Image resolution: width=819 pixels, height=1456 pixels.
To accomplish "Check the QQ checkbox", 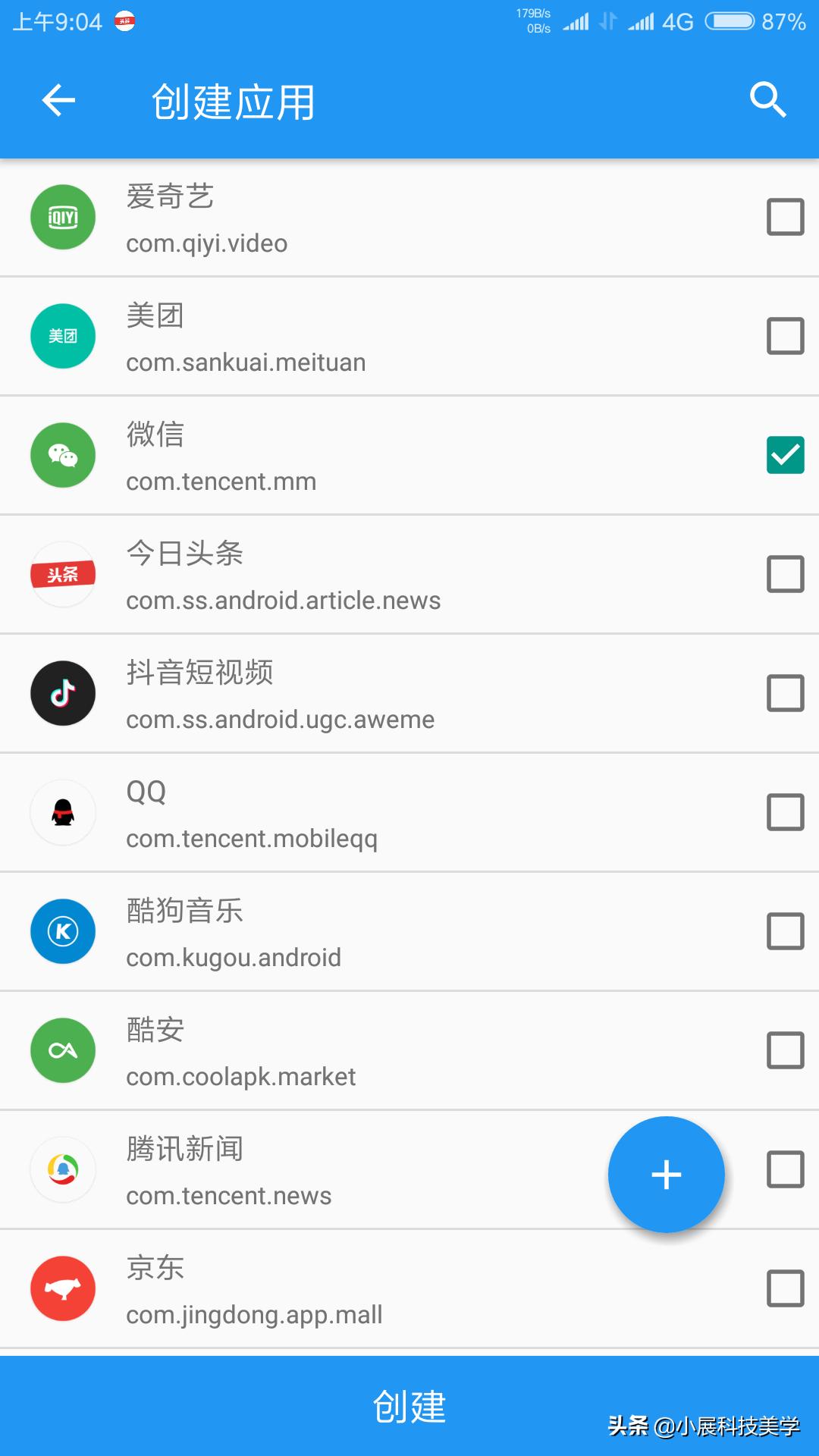I will click(x=785, y=812).
